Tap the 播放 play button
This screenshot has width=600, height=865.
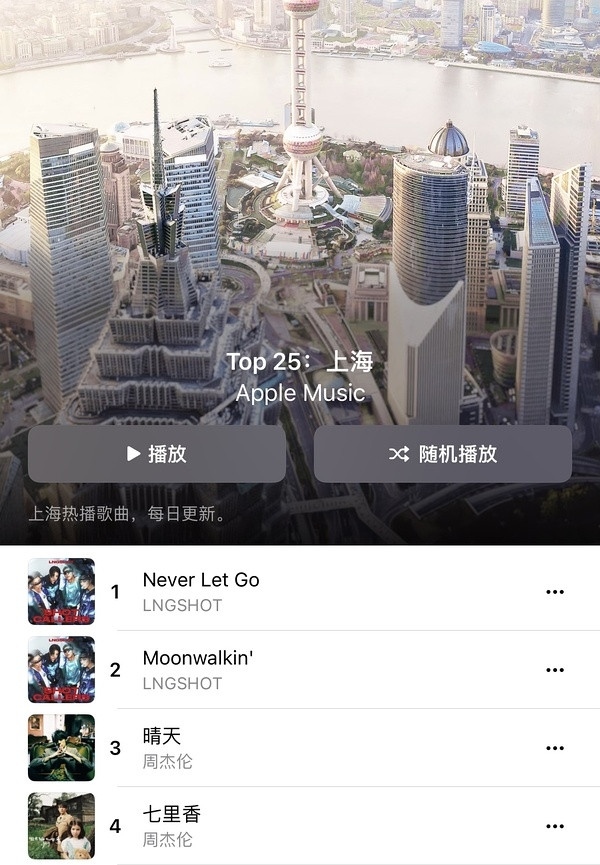coord(157,454)
